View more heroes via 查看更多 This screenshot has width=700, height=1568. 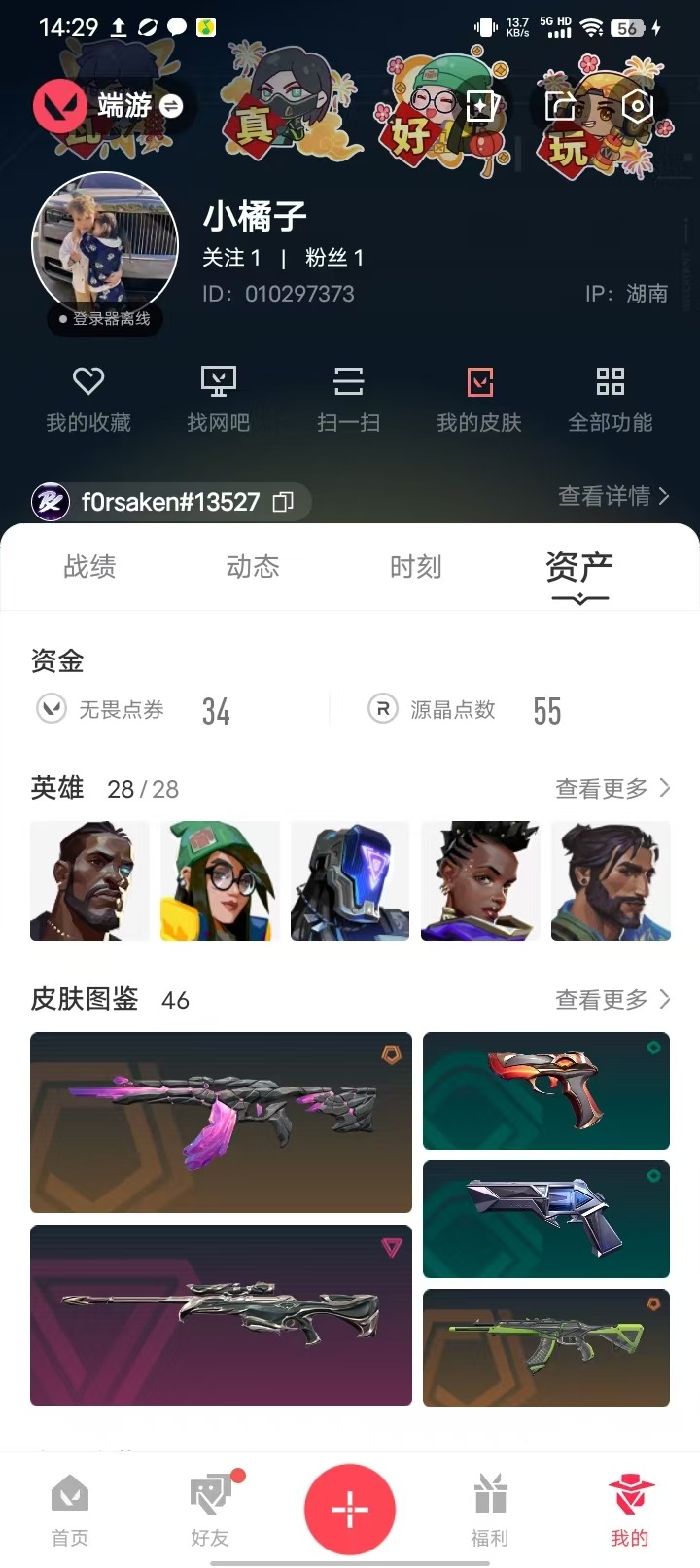pyautogui.click(x=612, y=788)
